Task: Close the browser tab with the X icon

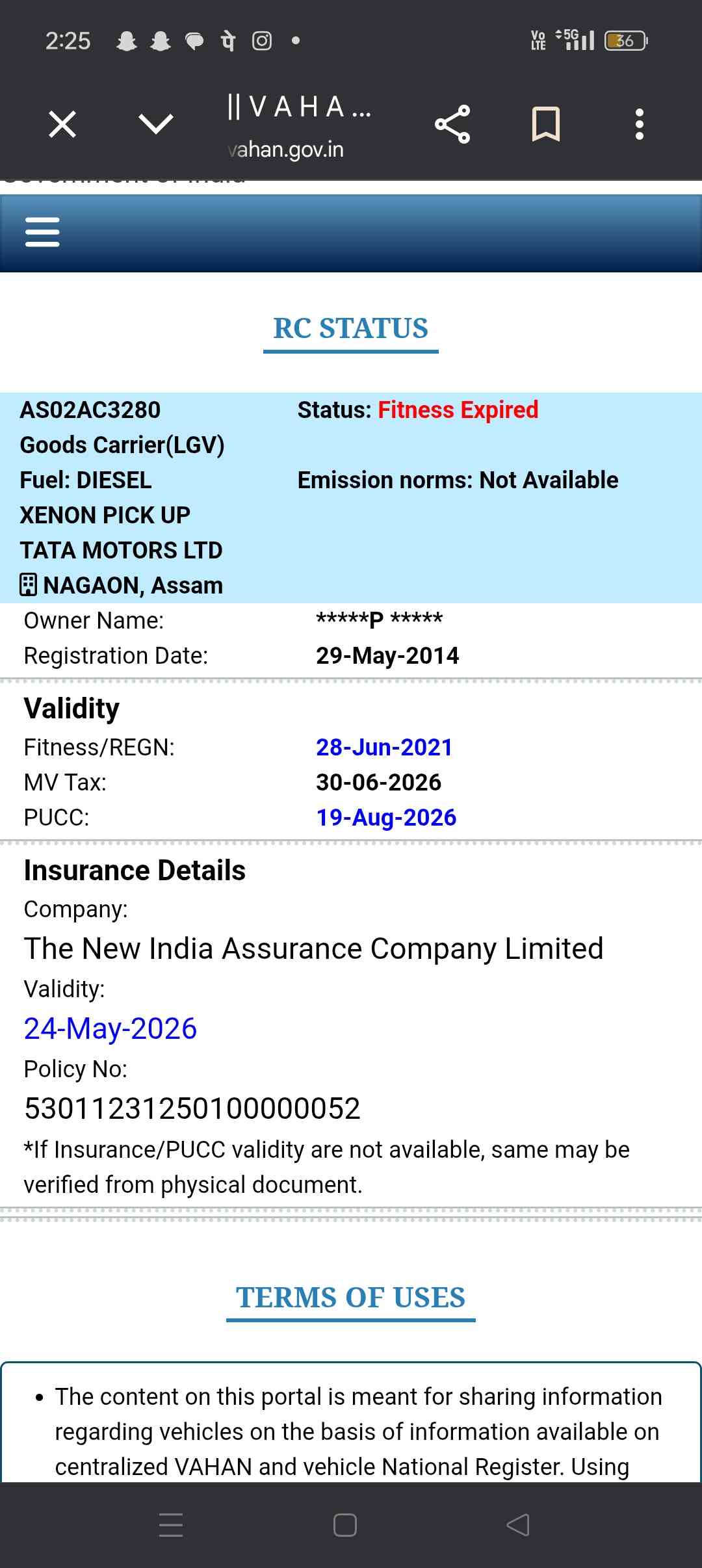Action: click(x=62, y=124)
